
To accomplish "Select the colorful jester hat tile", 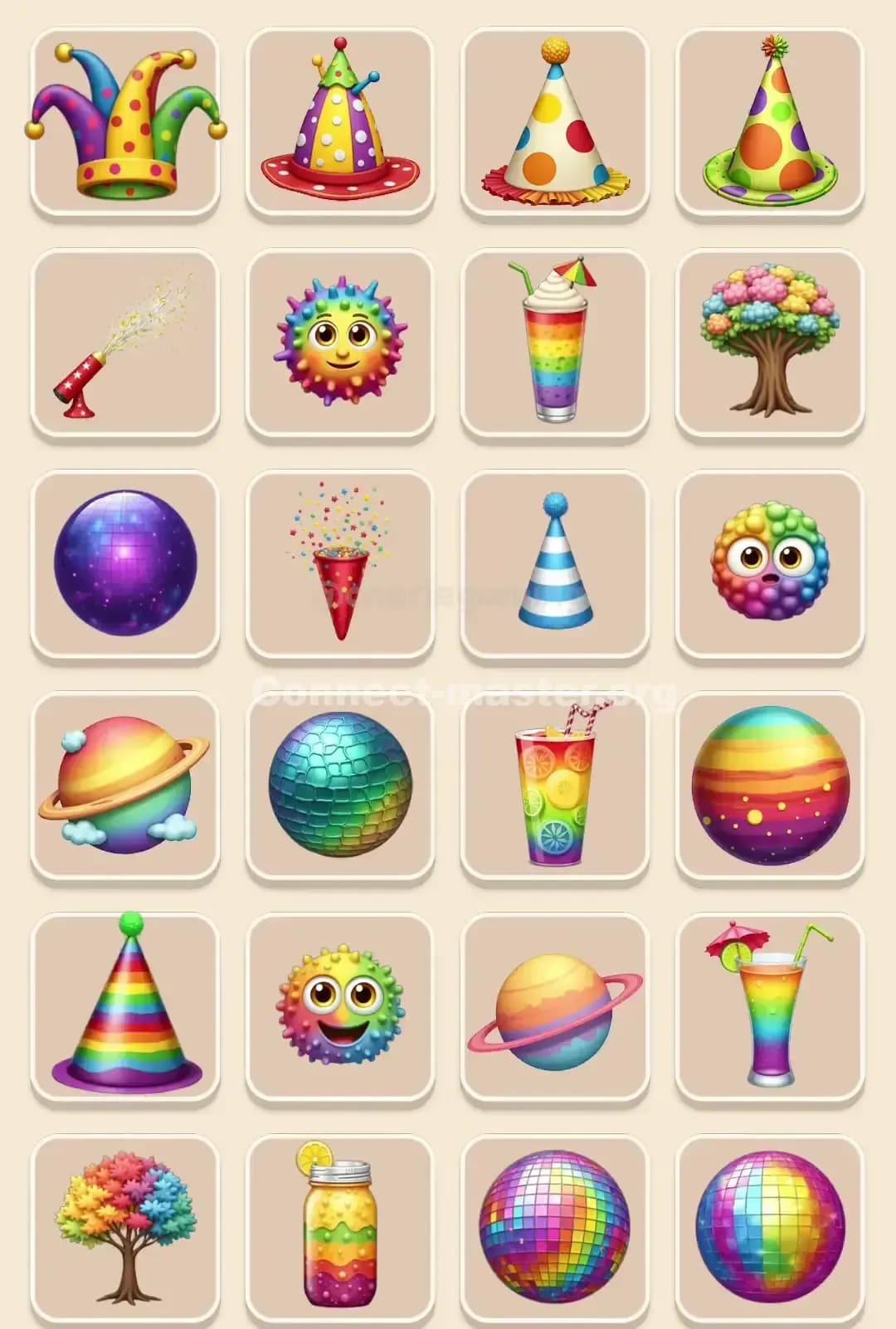I will tap(124, 124).
